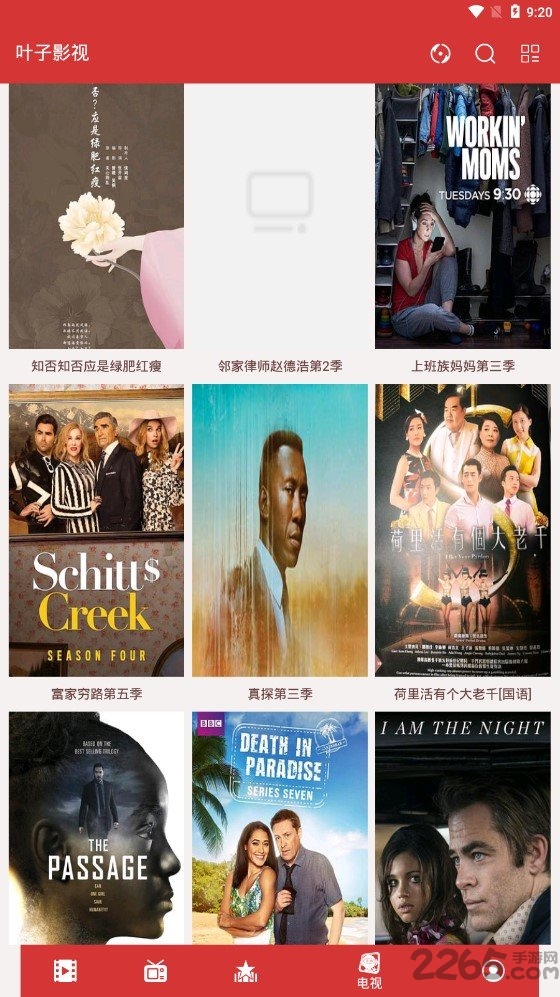560x997 pixels.
Task: Open 邻家律师赵德浩第2季 tile
Action: coord(280,216)
